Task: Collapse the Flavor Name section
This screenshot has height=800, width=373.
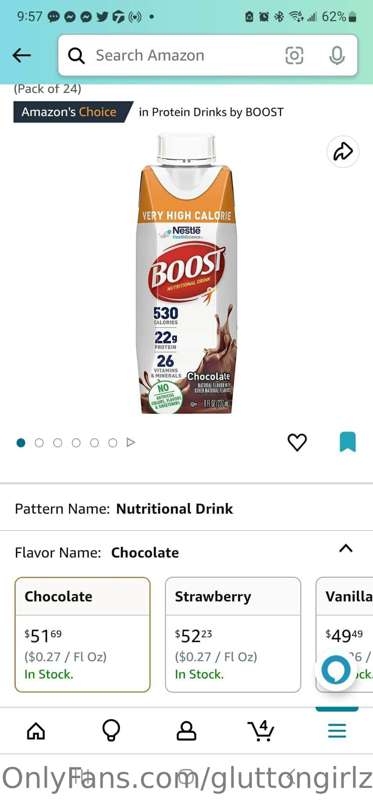Action: pyautogui.click(x=346, y=548)
